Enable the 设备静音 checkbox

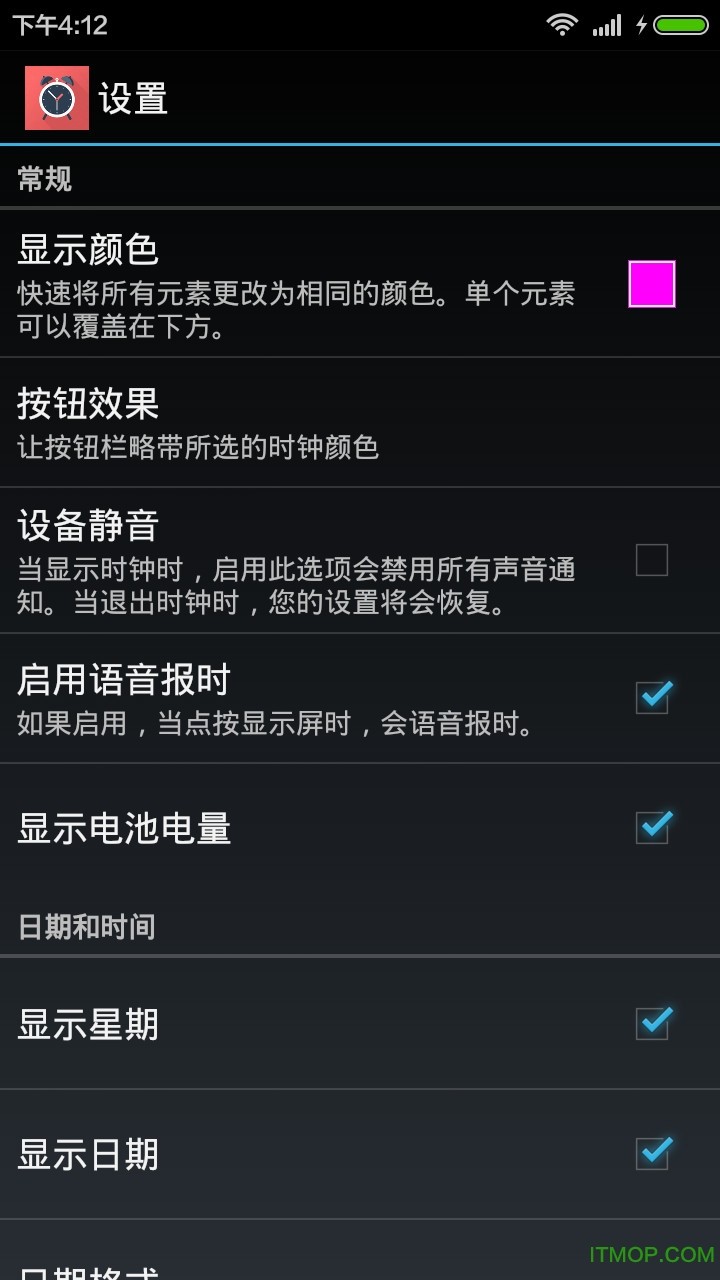(x=652, y=562)
